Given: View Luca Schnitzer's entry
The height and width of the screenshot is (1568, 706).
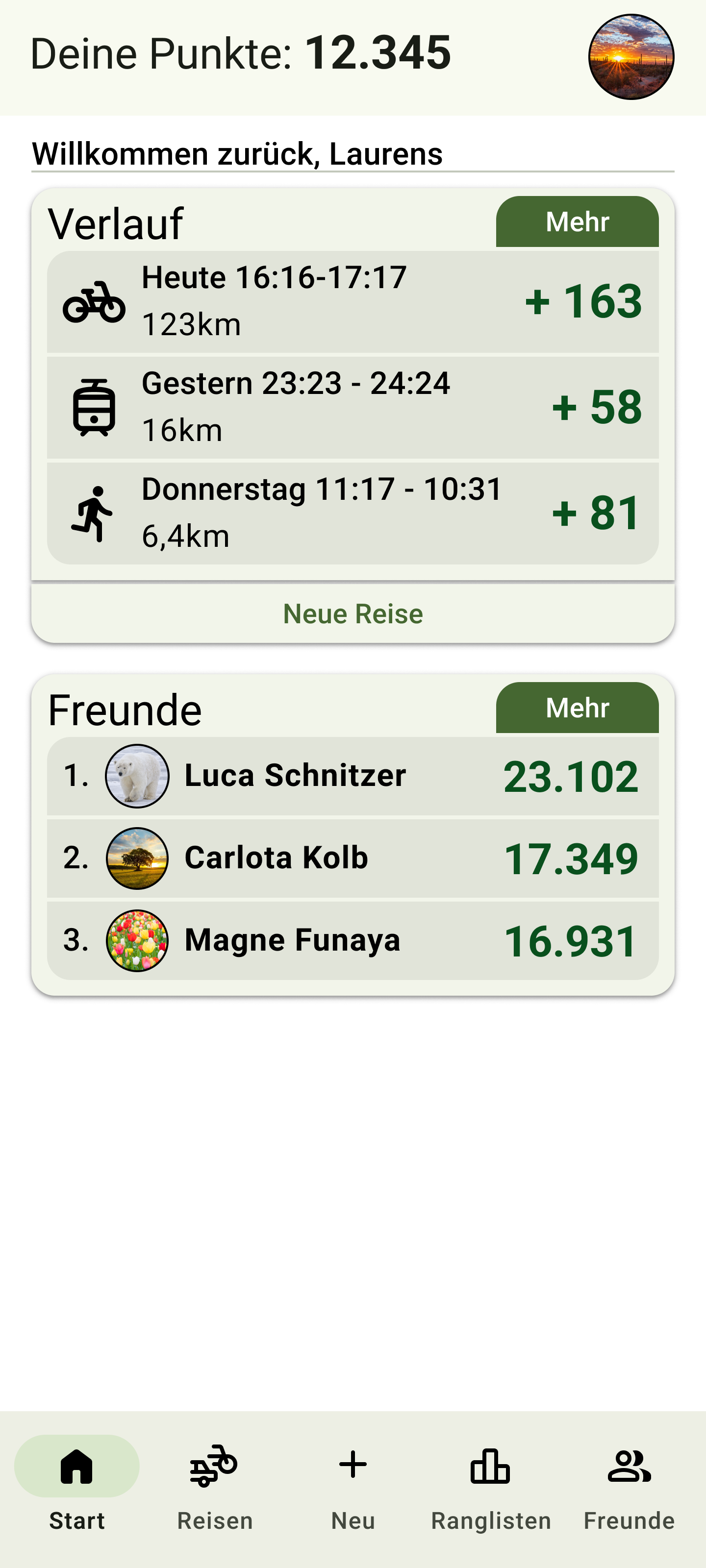Looking at the screenshot, I should point(353,776).
